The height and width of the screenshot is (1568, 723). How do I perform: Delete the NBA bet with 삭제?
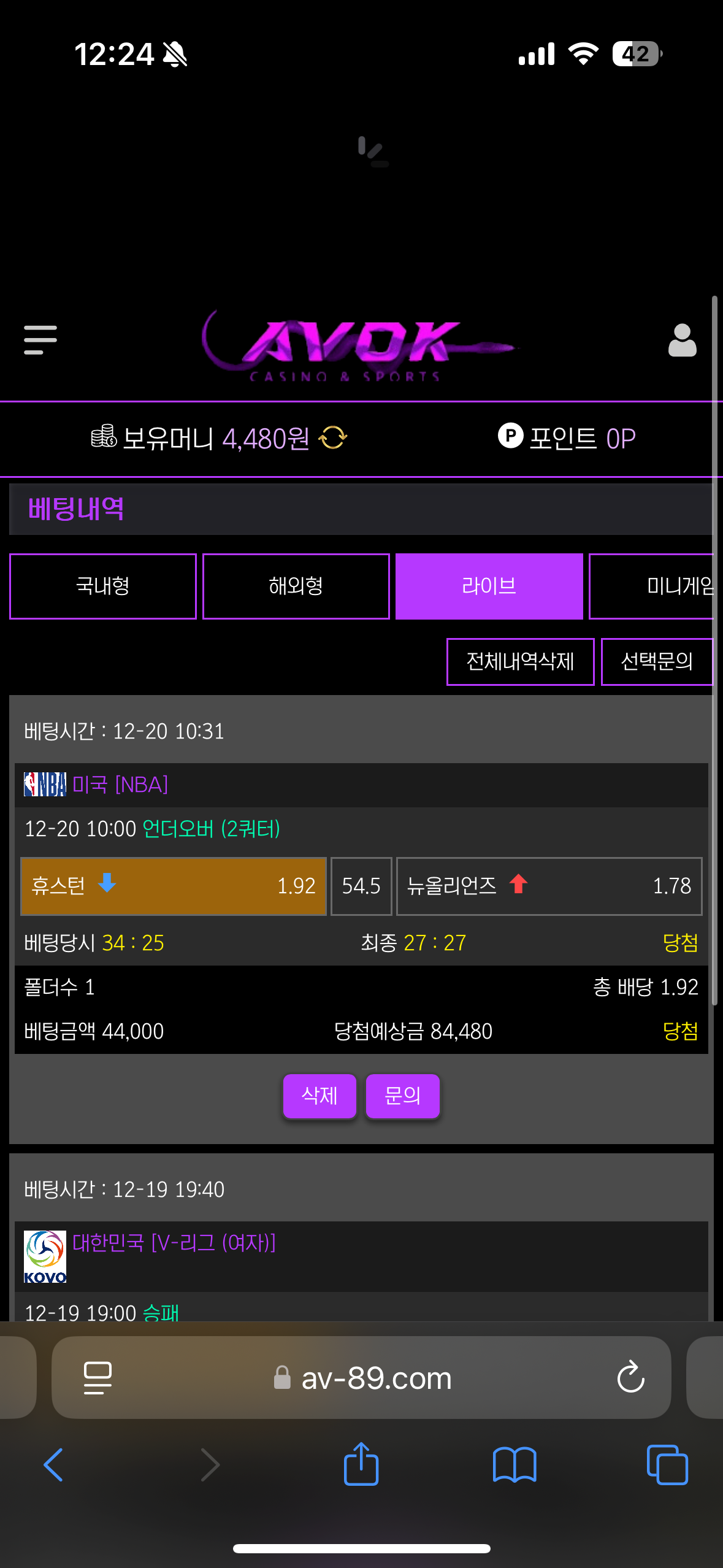tap(319, 1096)
